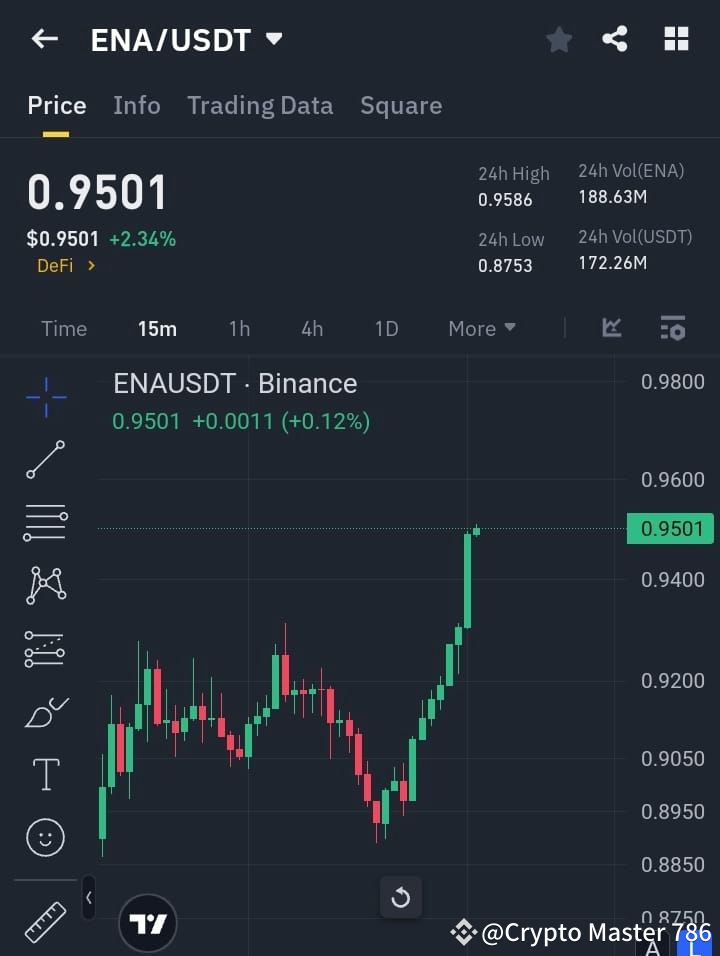Select the crosshair tool
720x956 pixels.
click(x=45, y=397)
